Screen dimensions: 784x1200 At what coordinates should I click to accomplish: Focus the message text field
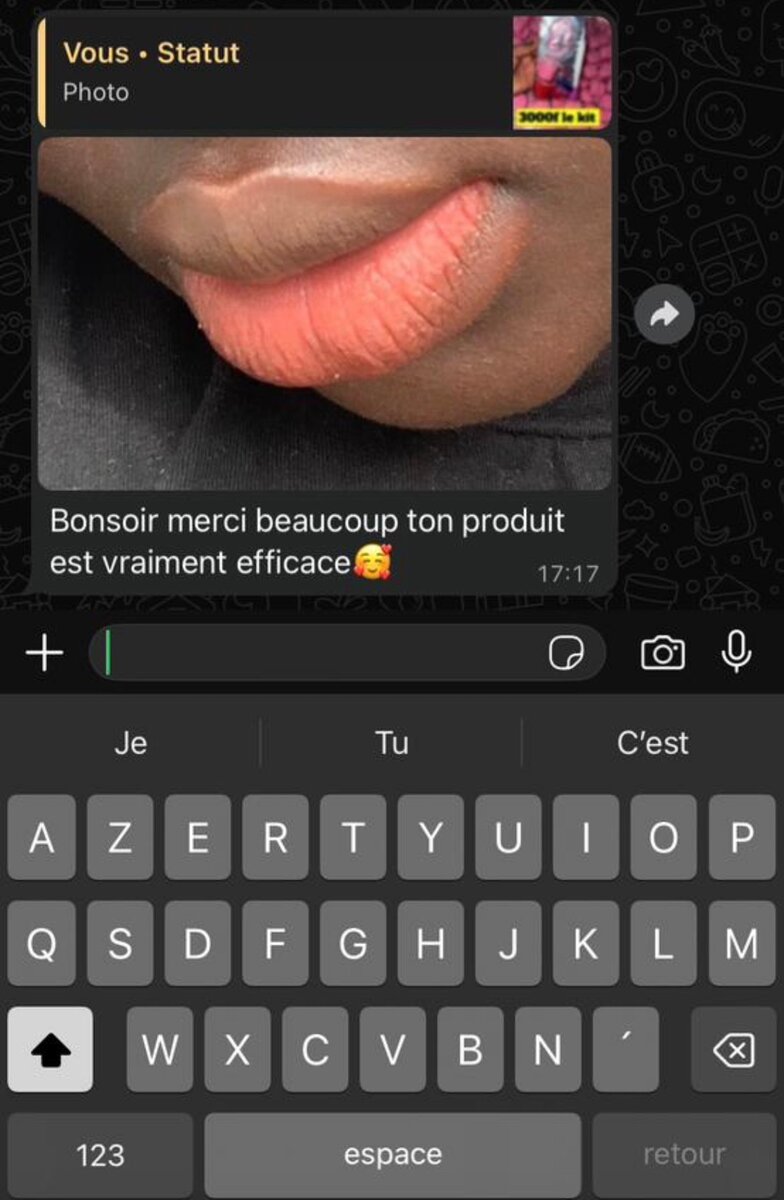pos(320,653)
